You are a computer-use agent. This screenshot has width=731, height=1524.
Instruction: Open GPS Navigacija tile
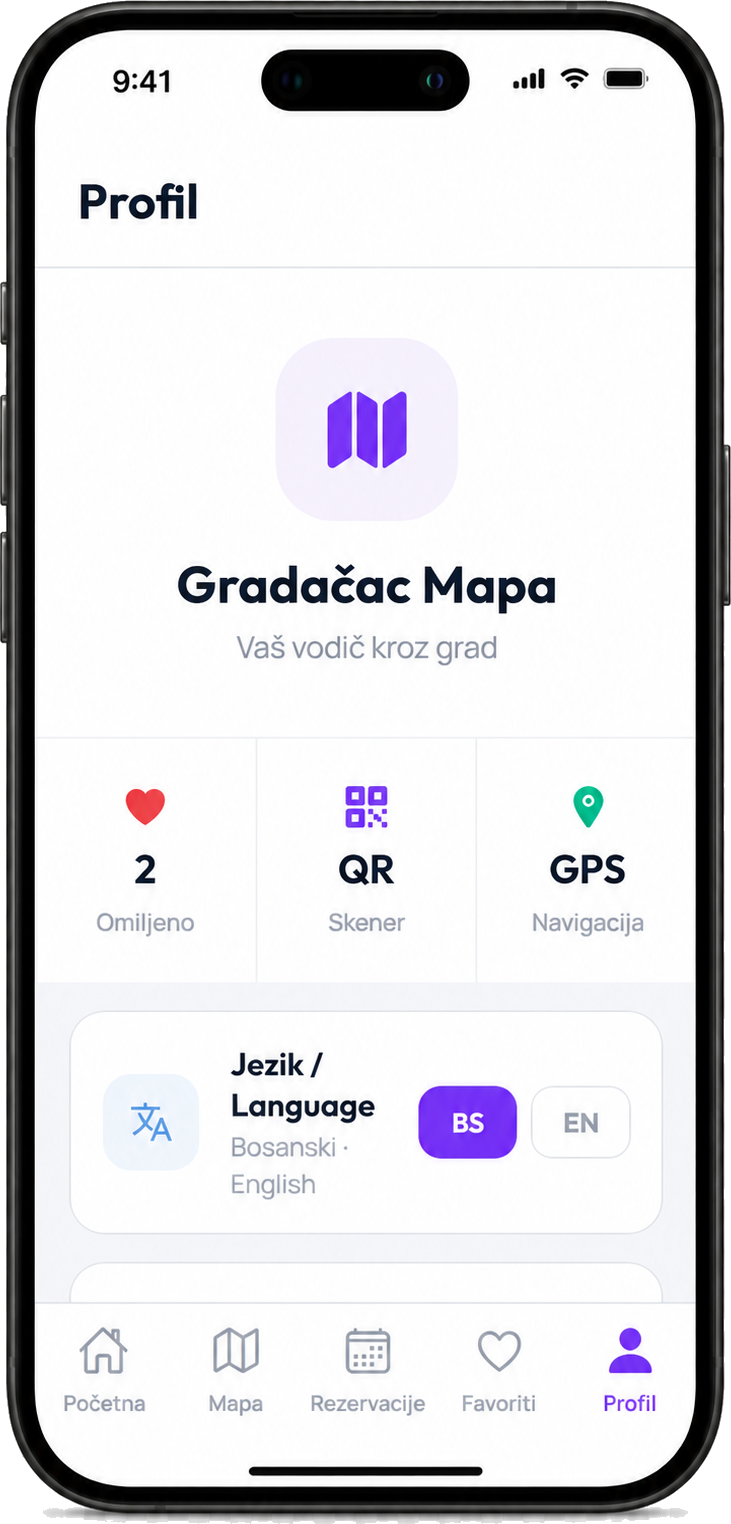coord(587,860)
